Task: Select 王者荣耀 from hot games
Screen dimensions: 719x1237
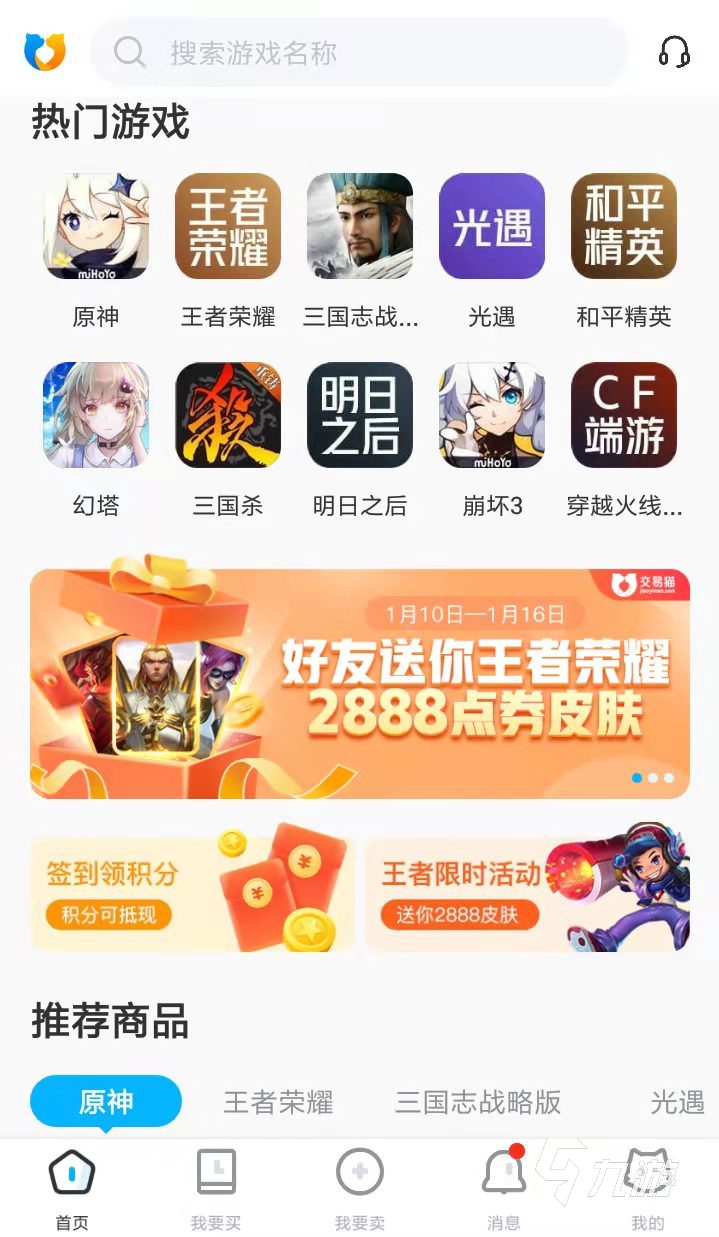Action: (228, 226)
